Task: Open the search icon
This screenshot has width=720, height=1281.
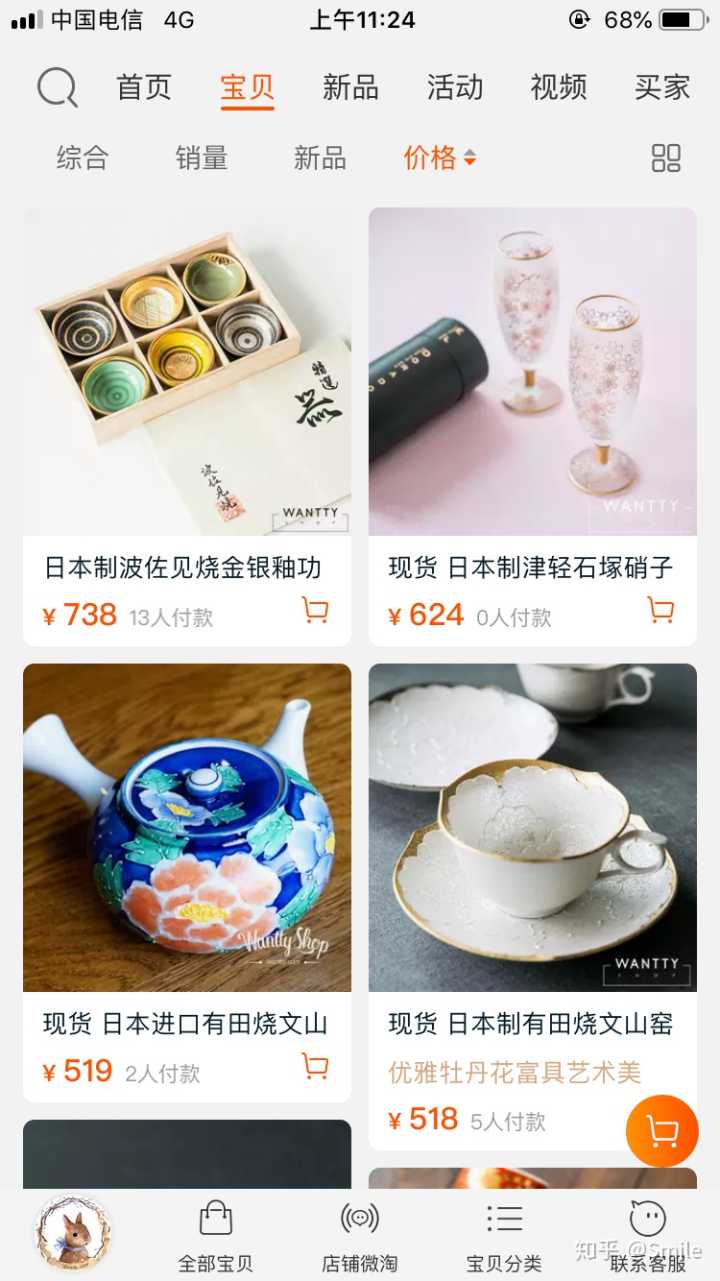Action: click(57, 88)
